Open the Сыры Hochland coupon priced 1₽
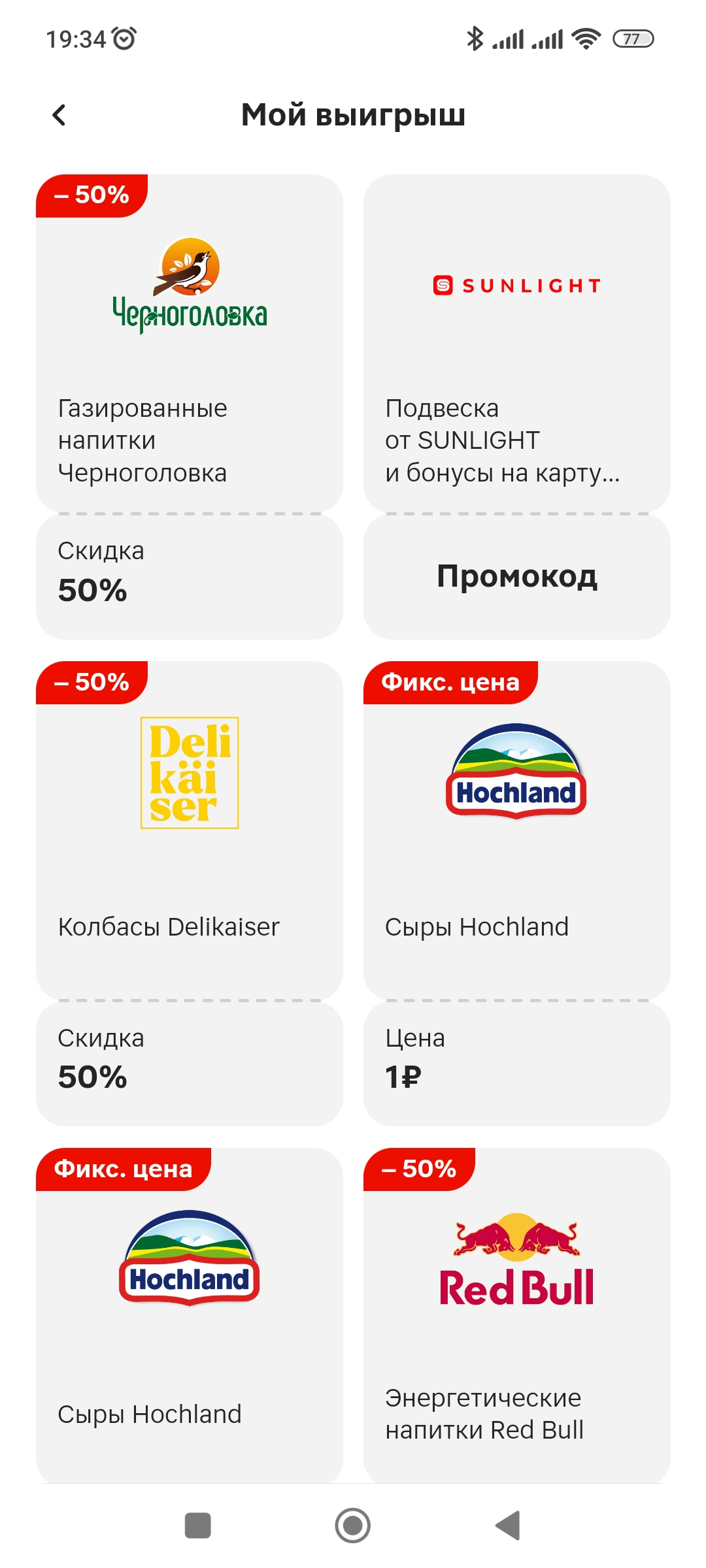Screen dimensions: 706x1568 click(x=516, y=893)
